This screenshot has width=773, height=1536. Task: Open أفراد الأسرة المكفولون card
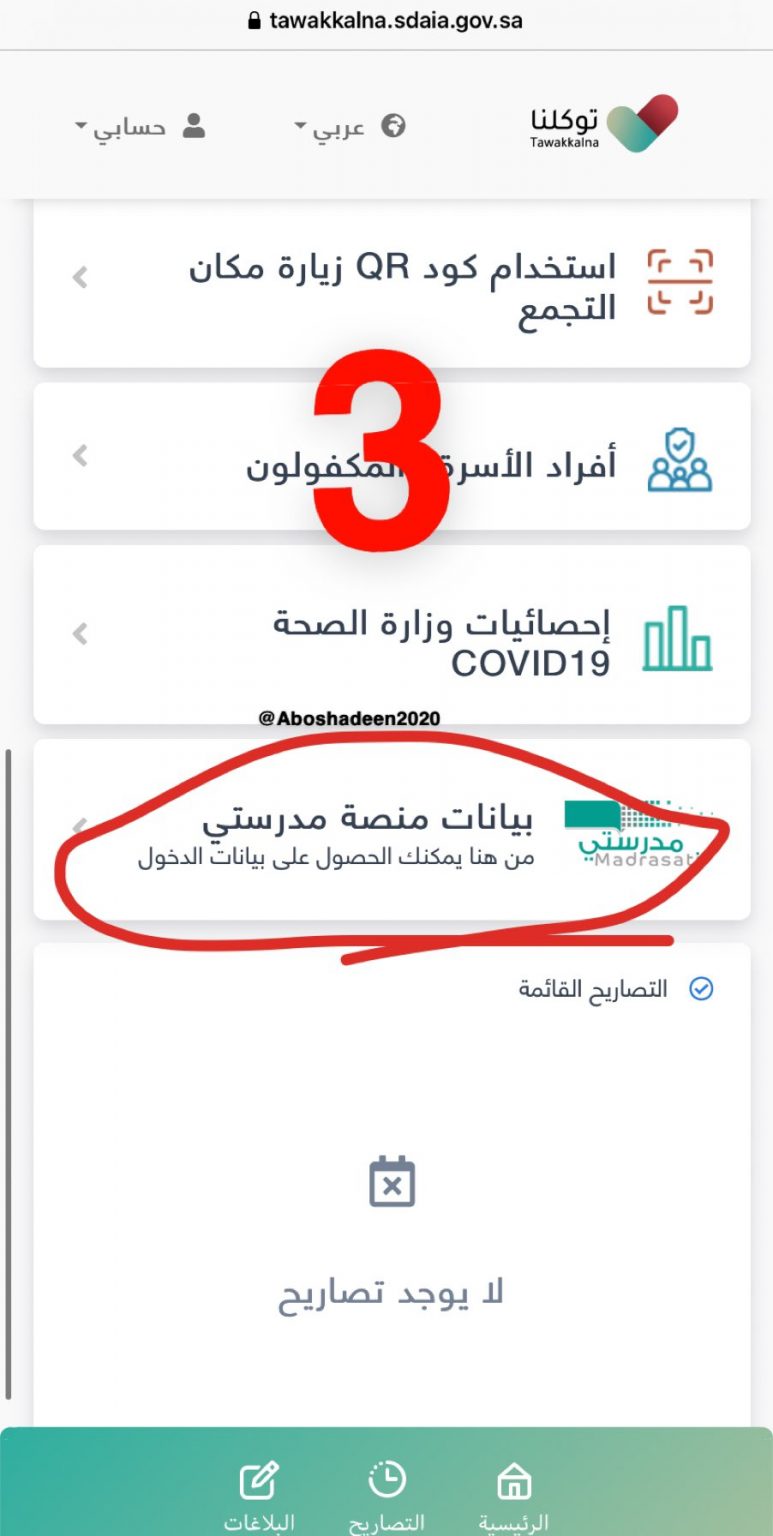(392, 457)
